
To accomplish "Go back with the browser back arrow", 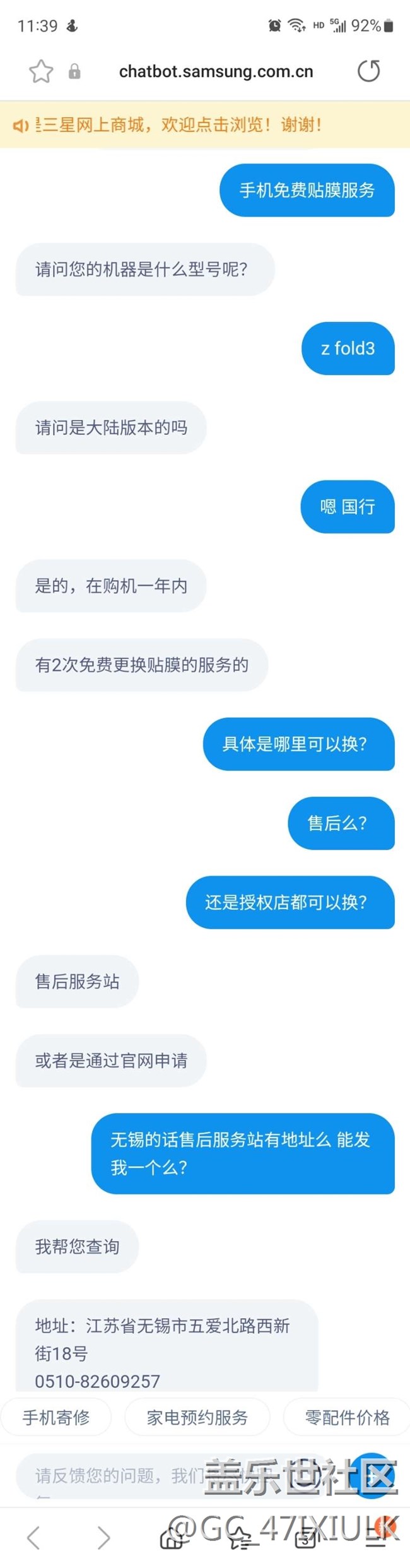I will coord(34,1537).
